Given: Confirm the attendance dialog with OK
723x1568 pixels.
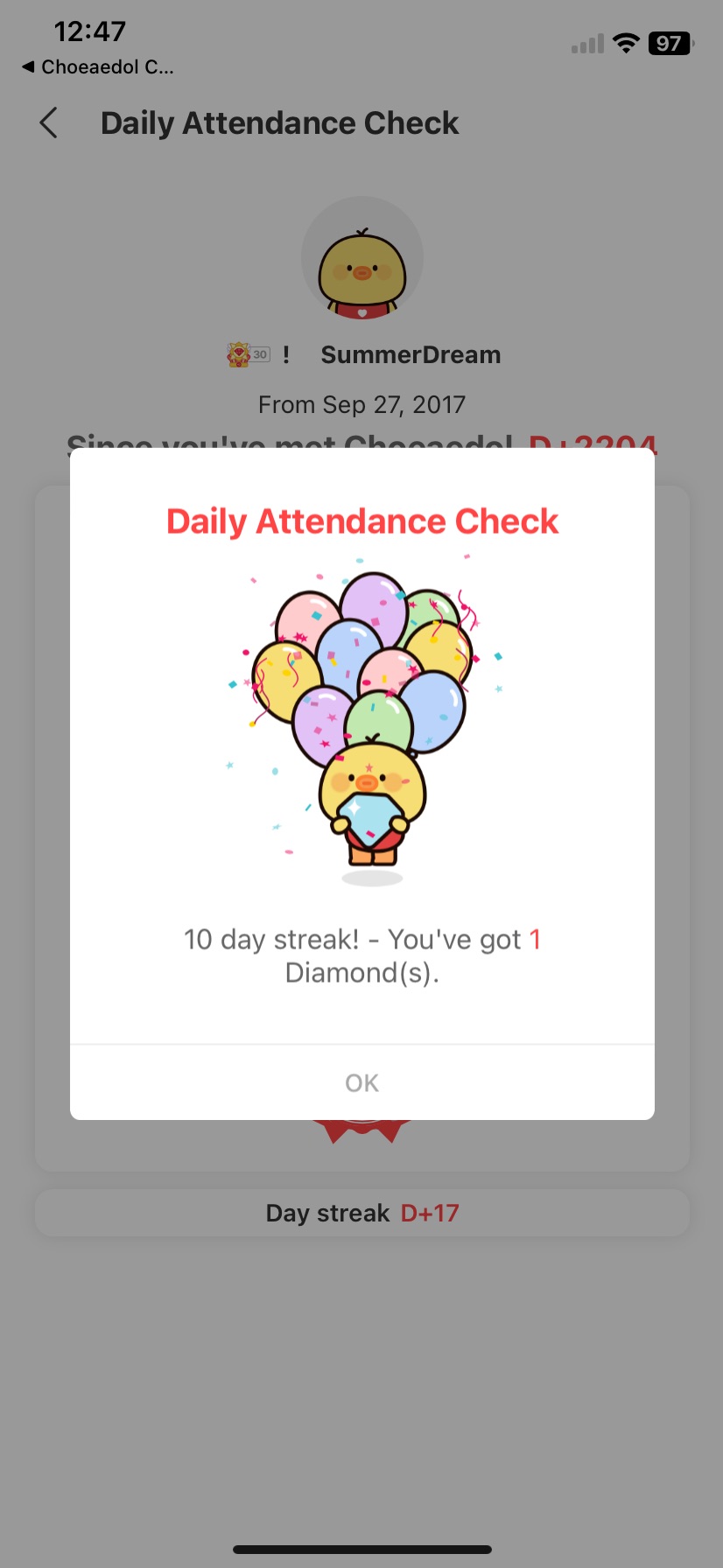Looking at the screenshot, I should tap(361, 1082).
